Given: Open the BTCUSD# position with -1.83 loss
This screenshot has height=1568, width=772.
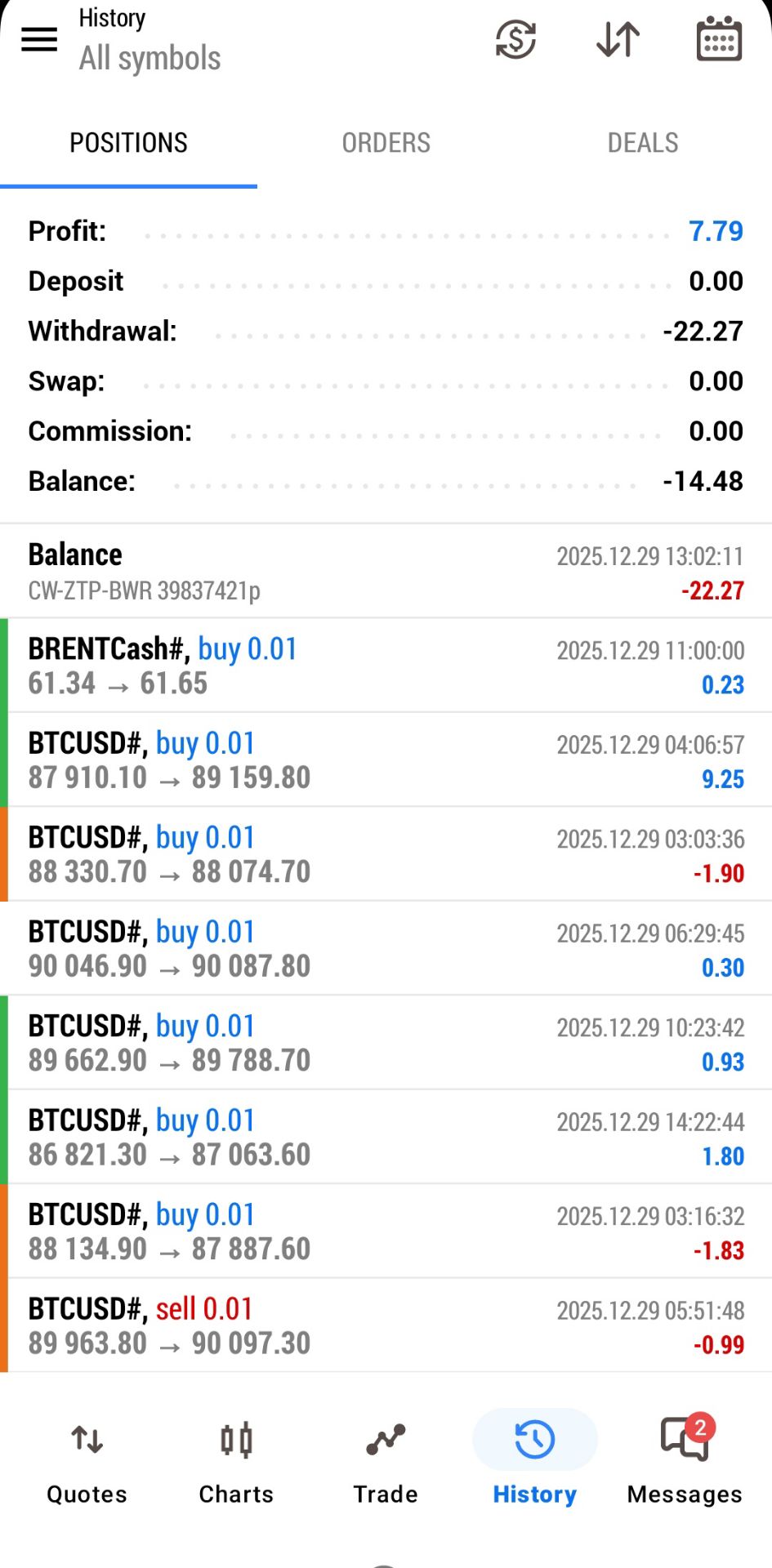Looking at the screenshot, I should [386, 1232].
